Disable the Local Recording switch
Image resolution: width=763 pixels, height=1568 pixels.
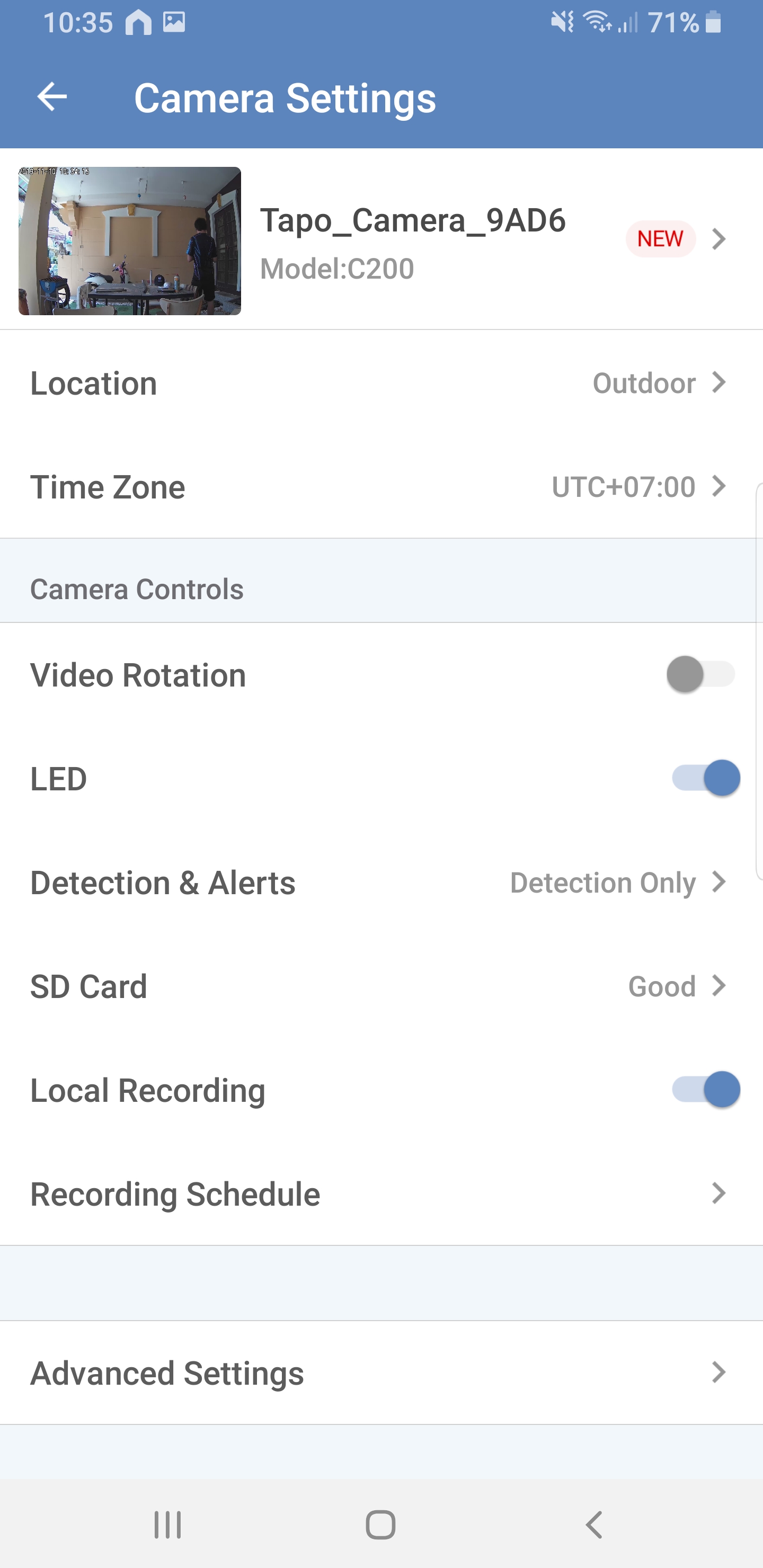click(705, 1090)
